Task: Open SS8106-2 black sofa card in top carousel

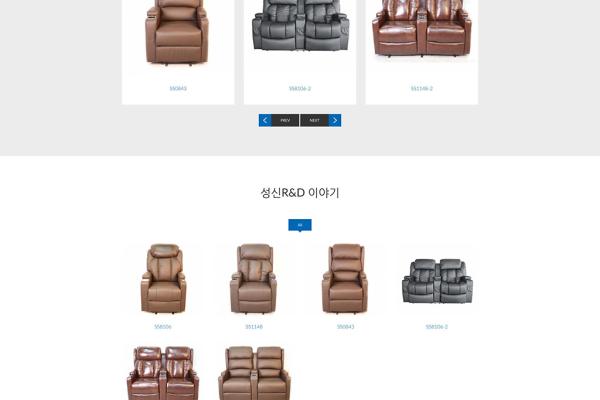Action: coord(300,40)
